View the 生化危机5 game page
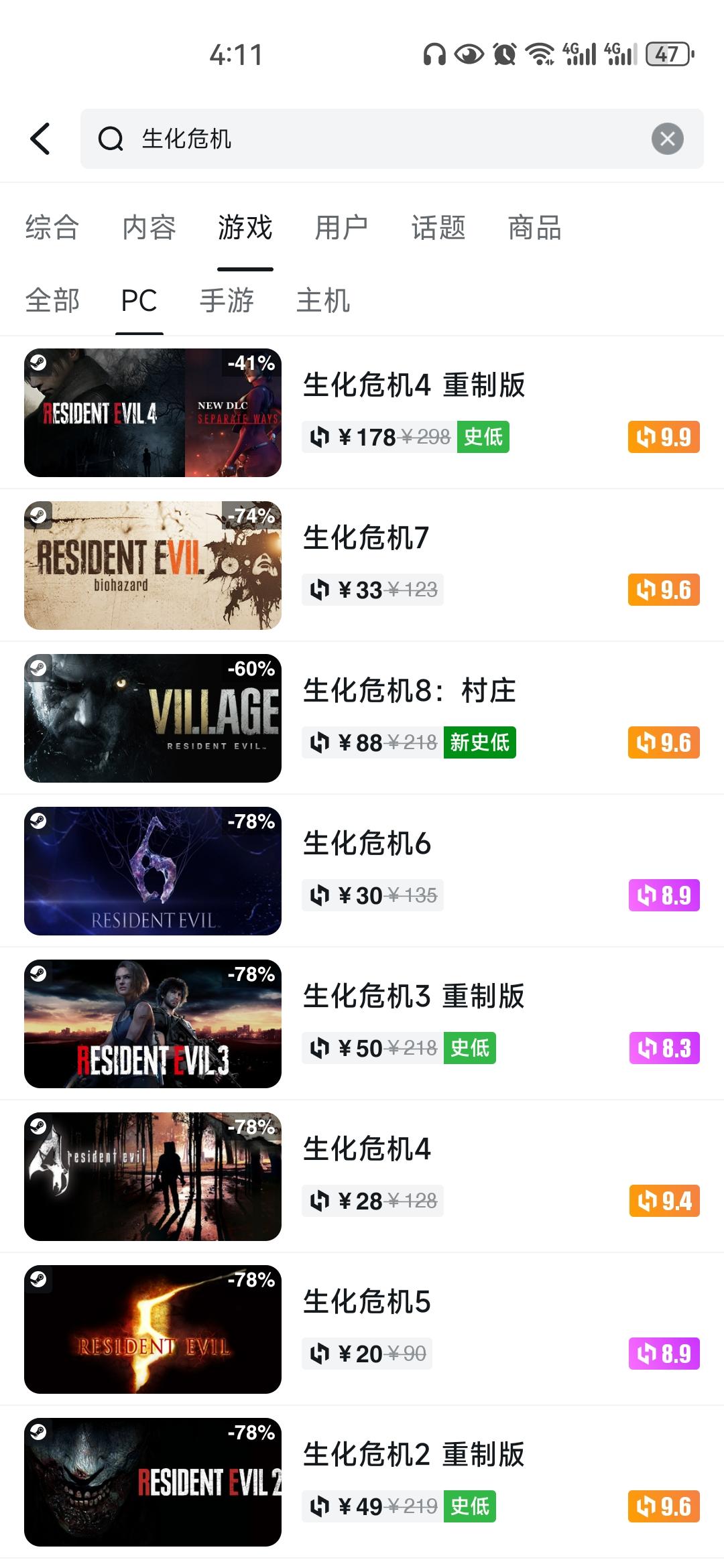Screen dimensions: 724x1568 coord(367,1302)
